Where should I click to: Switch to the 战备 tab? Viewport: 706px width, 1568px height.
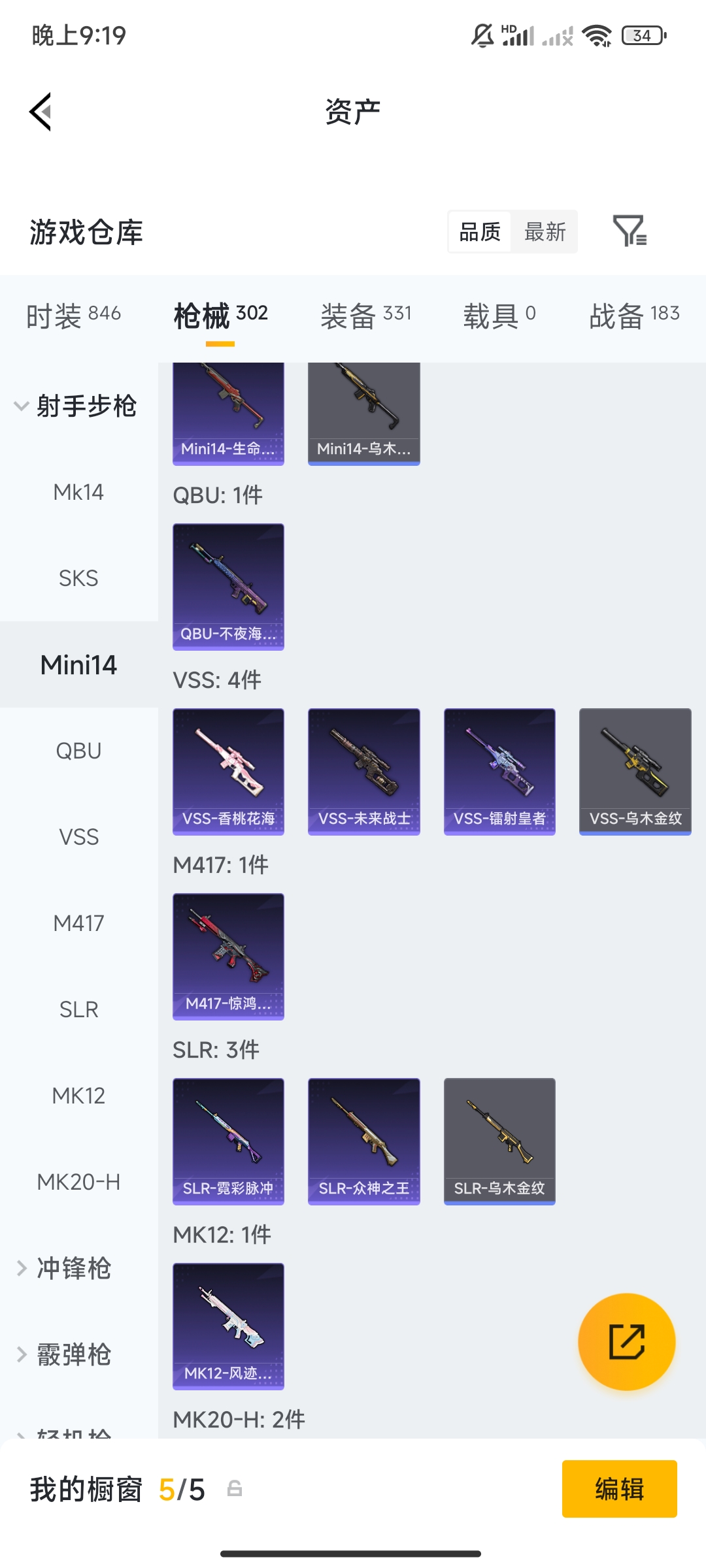coord(633,316)
